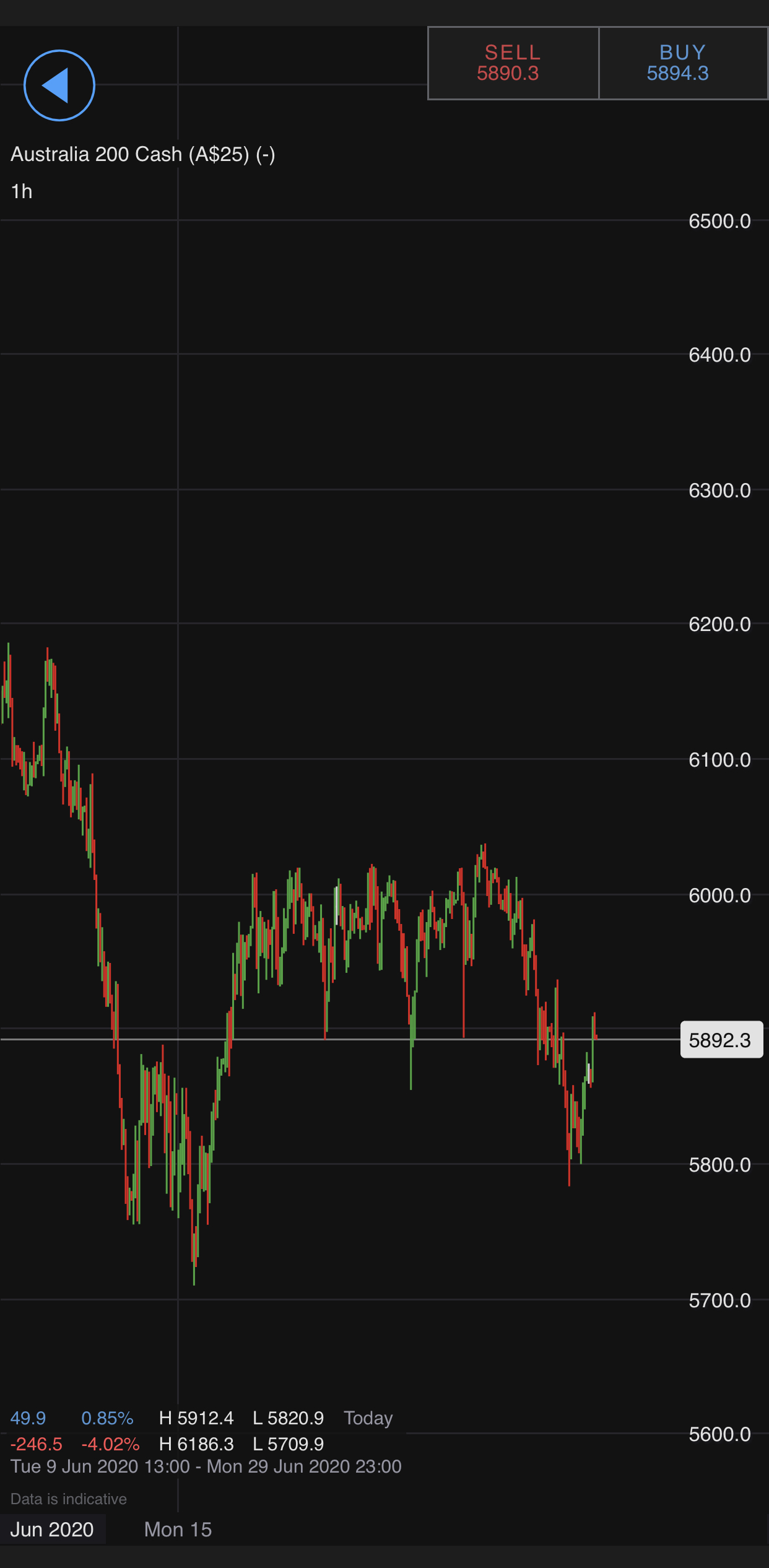The width and height of the screenshot is (769, 1568).
Task: Tap the blue back arrow button
Action: [59, 85]
